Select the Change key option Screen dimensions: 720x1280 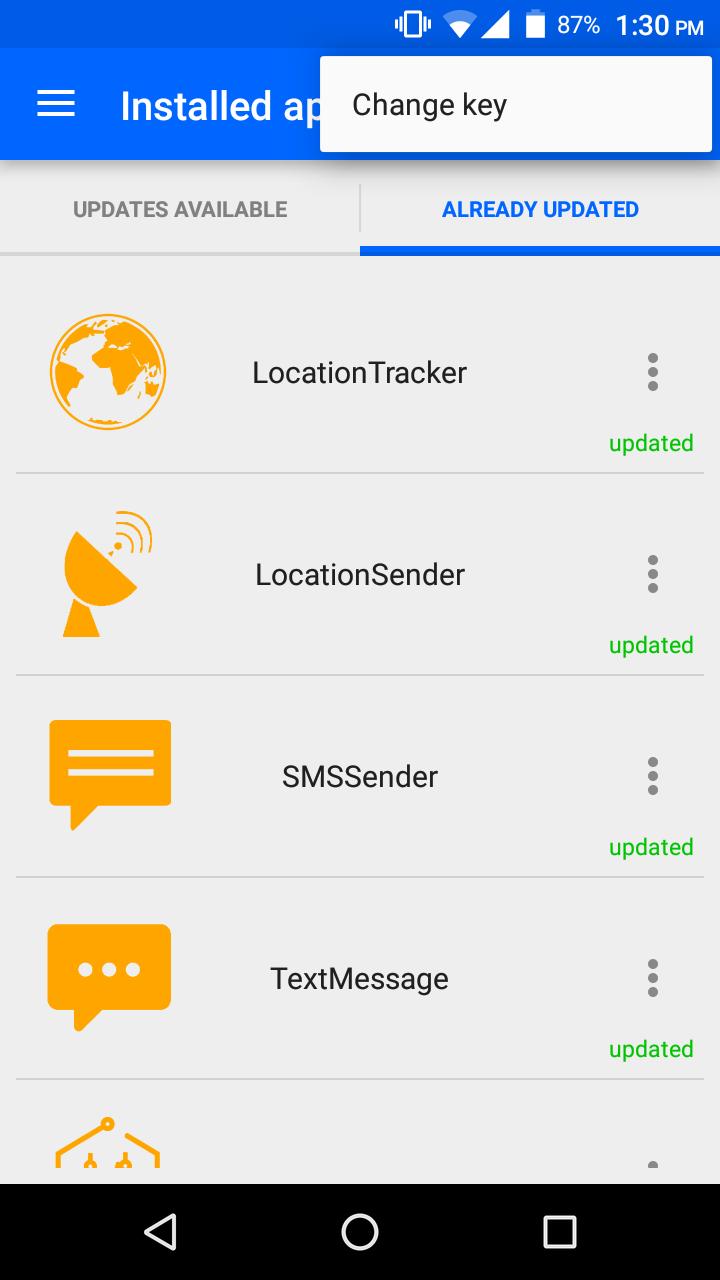430,105
